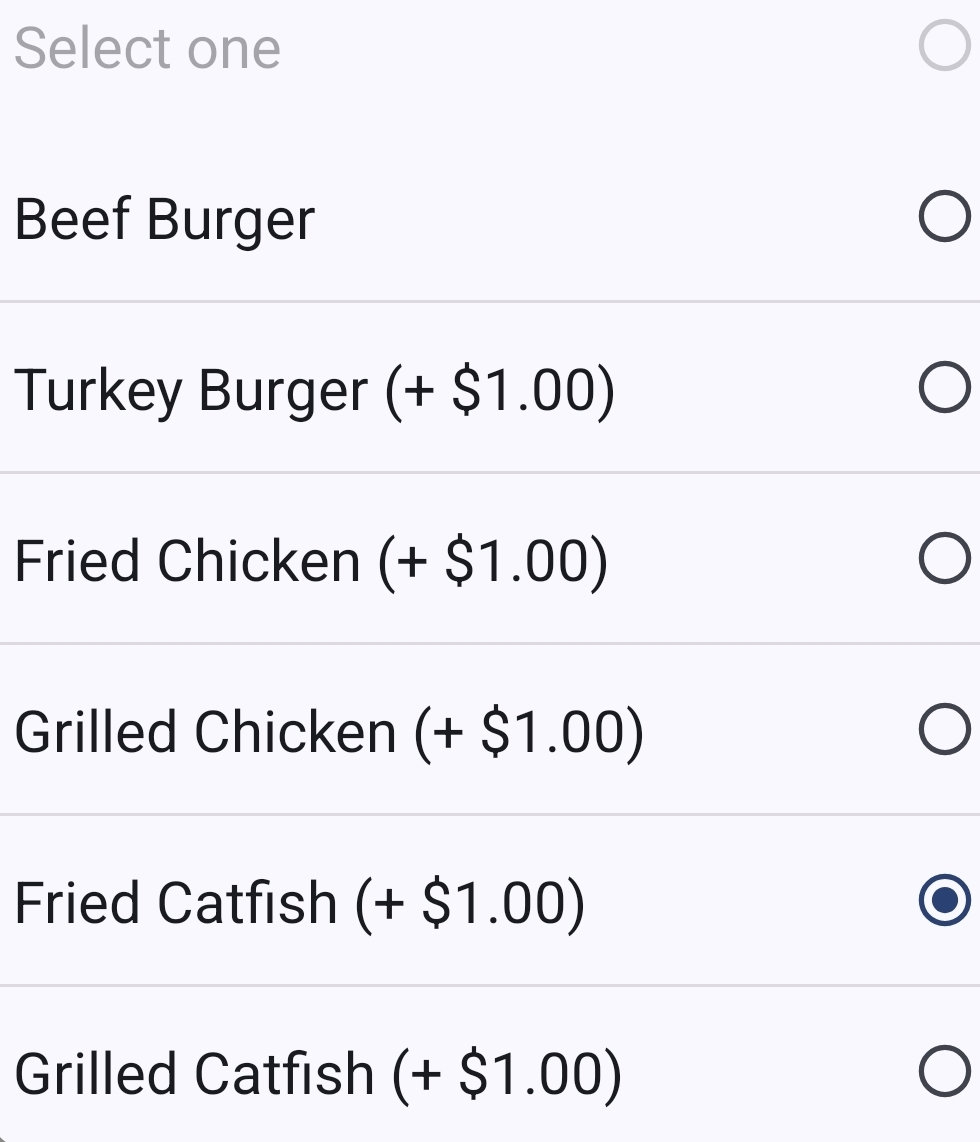Pick the Fried Chicken option
The width and height of the screenshot is (980, 1142).
[x=943, y=560]
